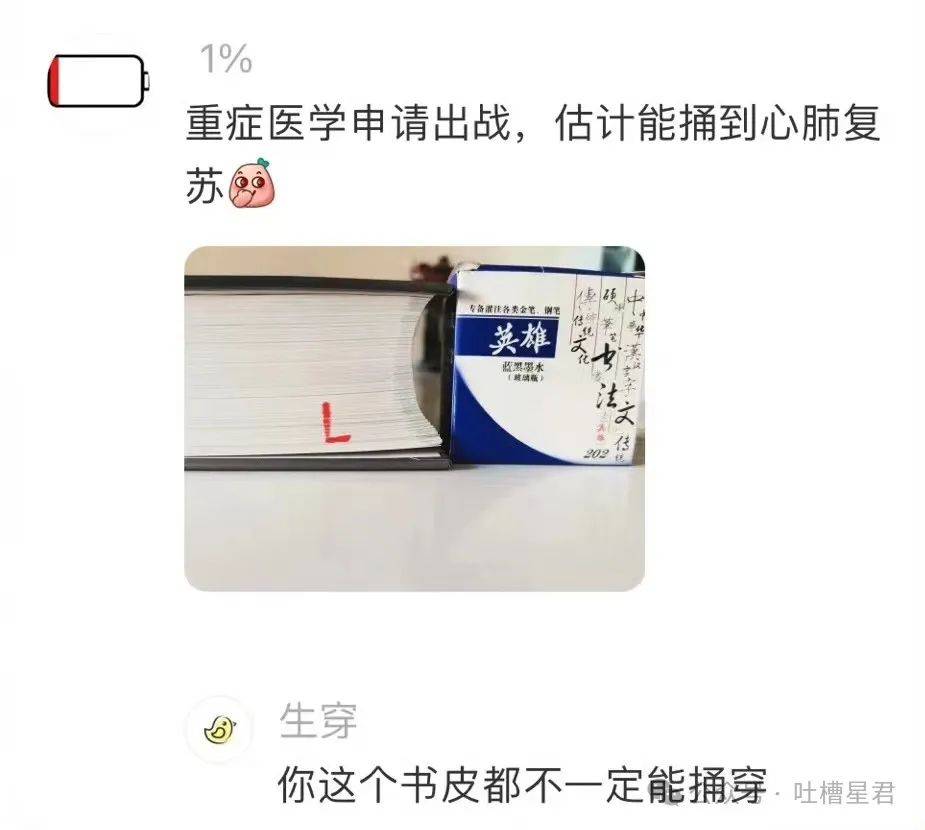Open the low-battery avatar profile

97,82
